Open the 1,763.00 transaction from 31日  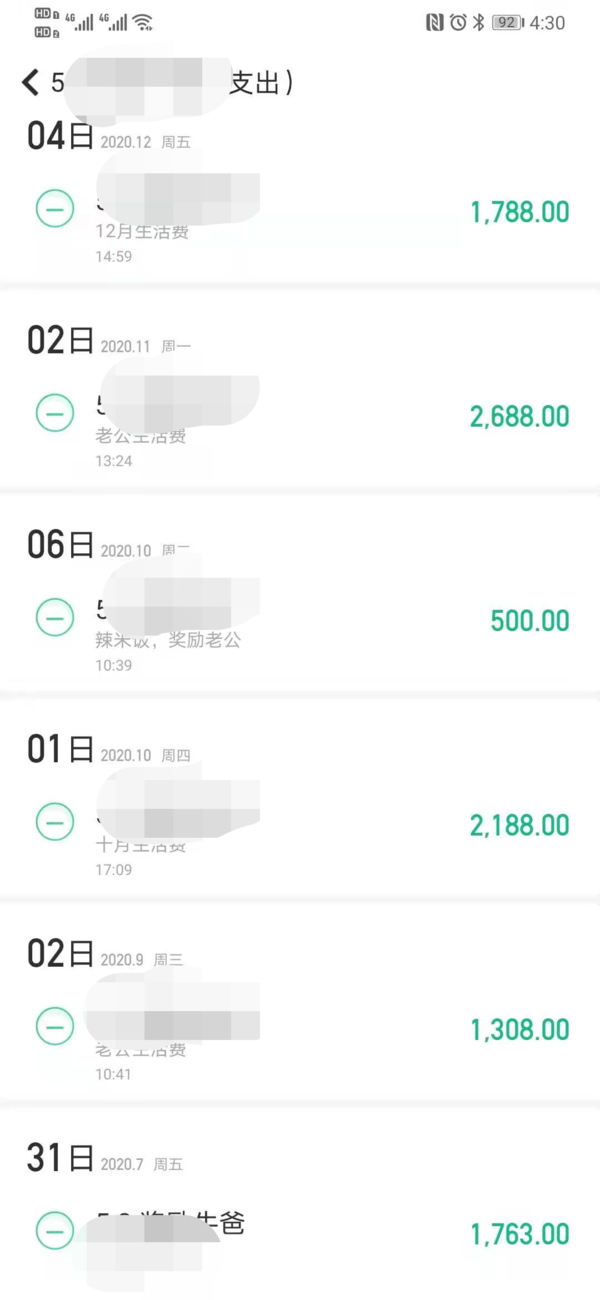pyautogui.click(x=300, y=1234)
